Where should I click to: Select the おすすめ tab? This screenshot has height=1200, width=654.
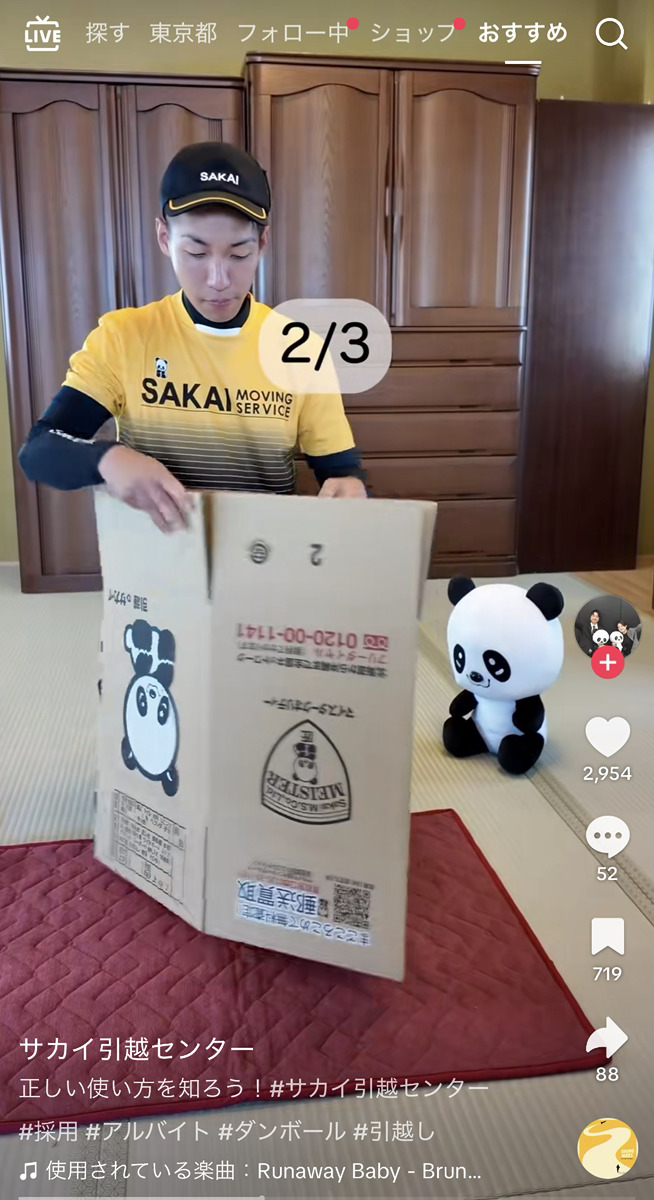[522, 33]
